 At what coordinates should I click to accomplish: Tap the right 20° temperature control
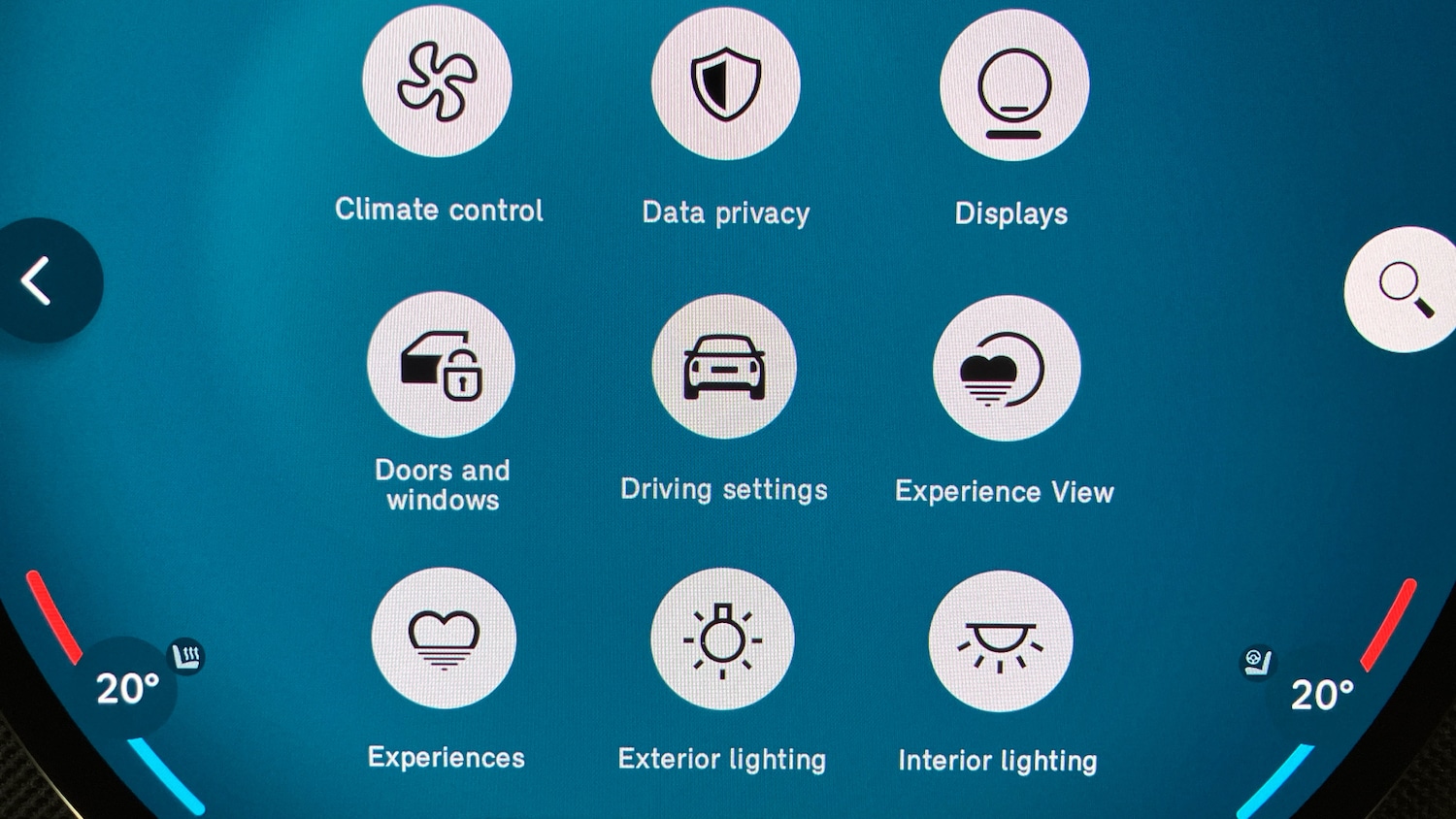click(x=1320, y=695)
